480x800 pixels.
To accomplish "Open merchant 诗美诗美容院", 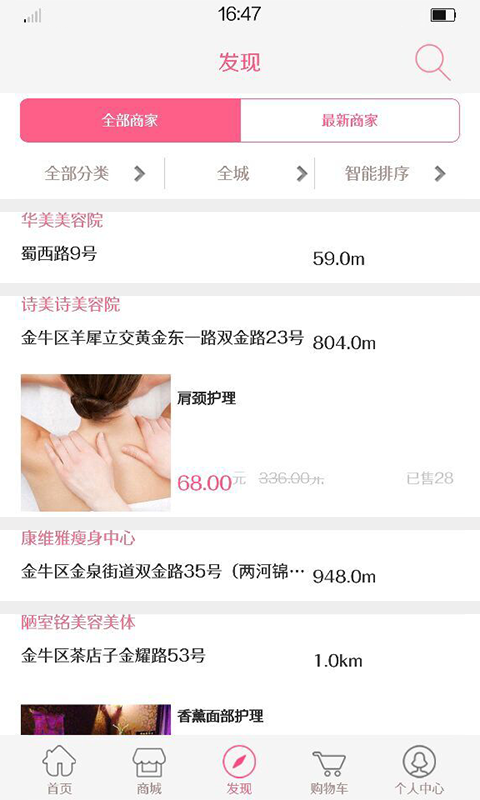I will [240, 329].
